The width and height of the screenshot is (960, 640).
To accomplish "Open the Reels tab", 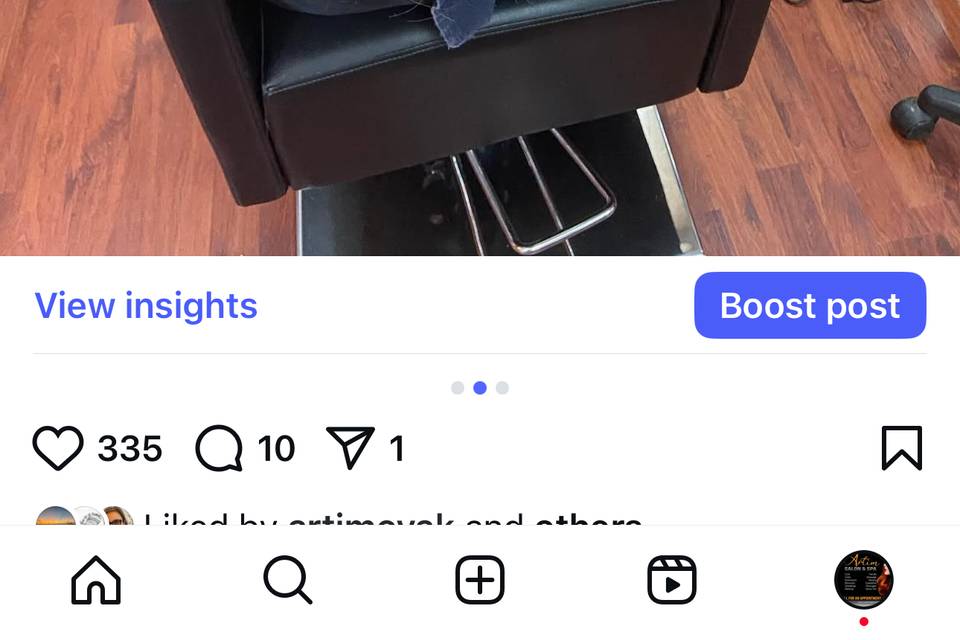I will pos(672,580).
